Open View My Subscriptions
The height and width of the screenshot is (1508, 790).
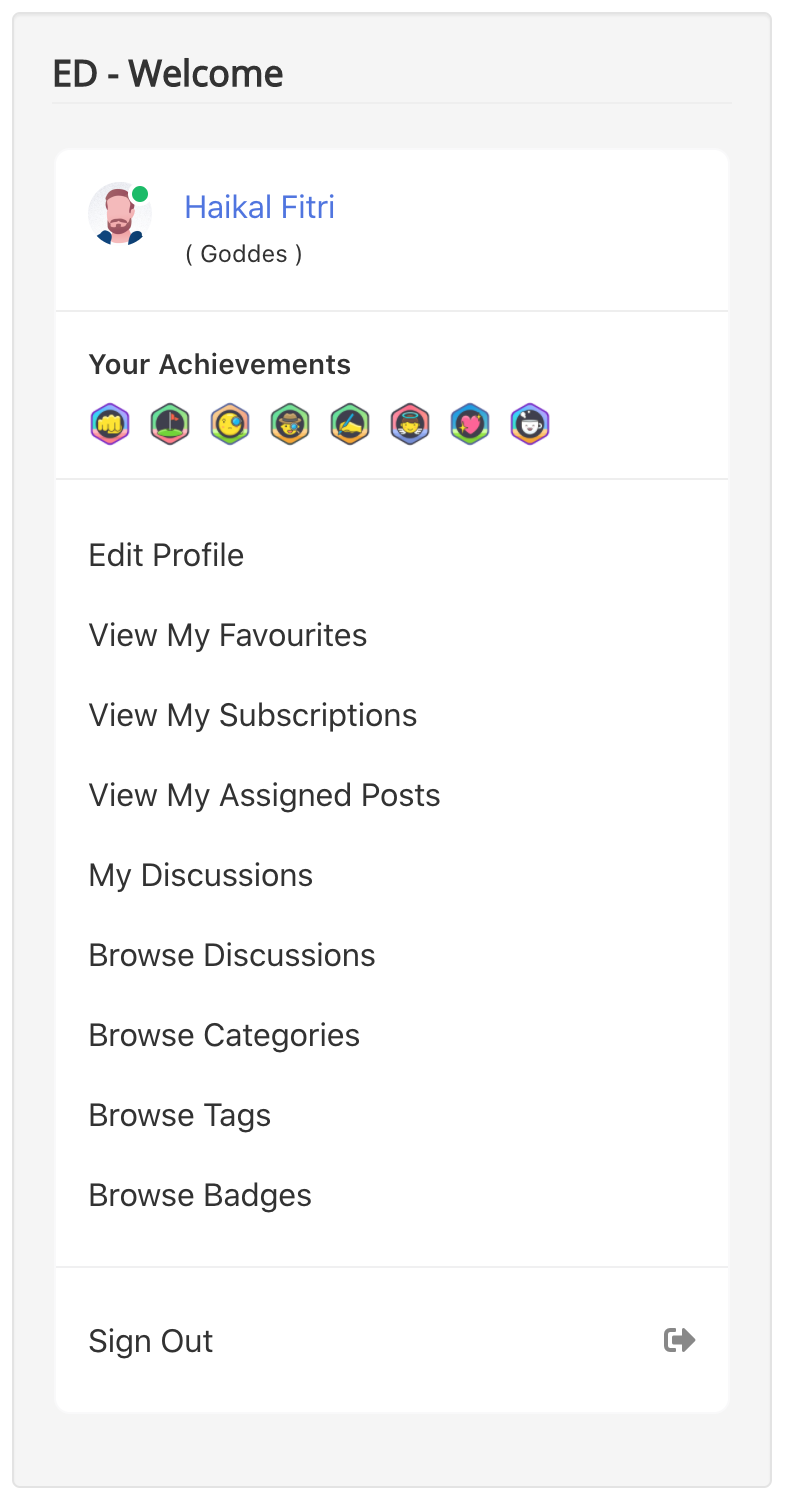point(253,715)
